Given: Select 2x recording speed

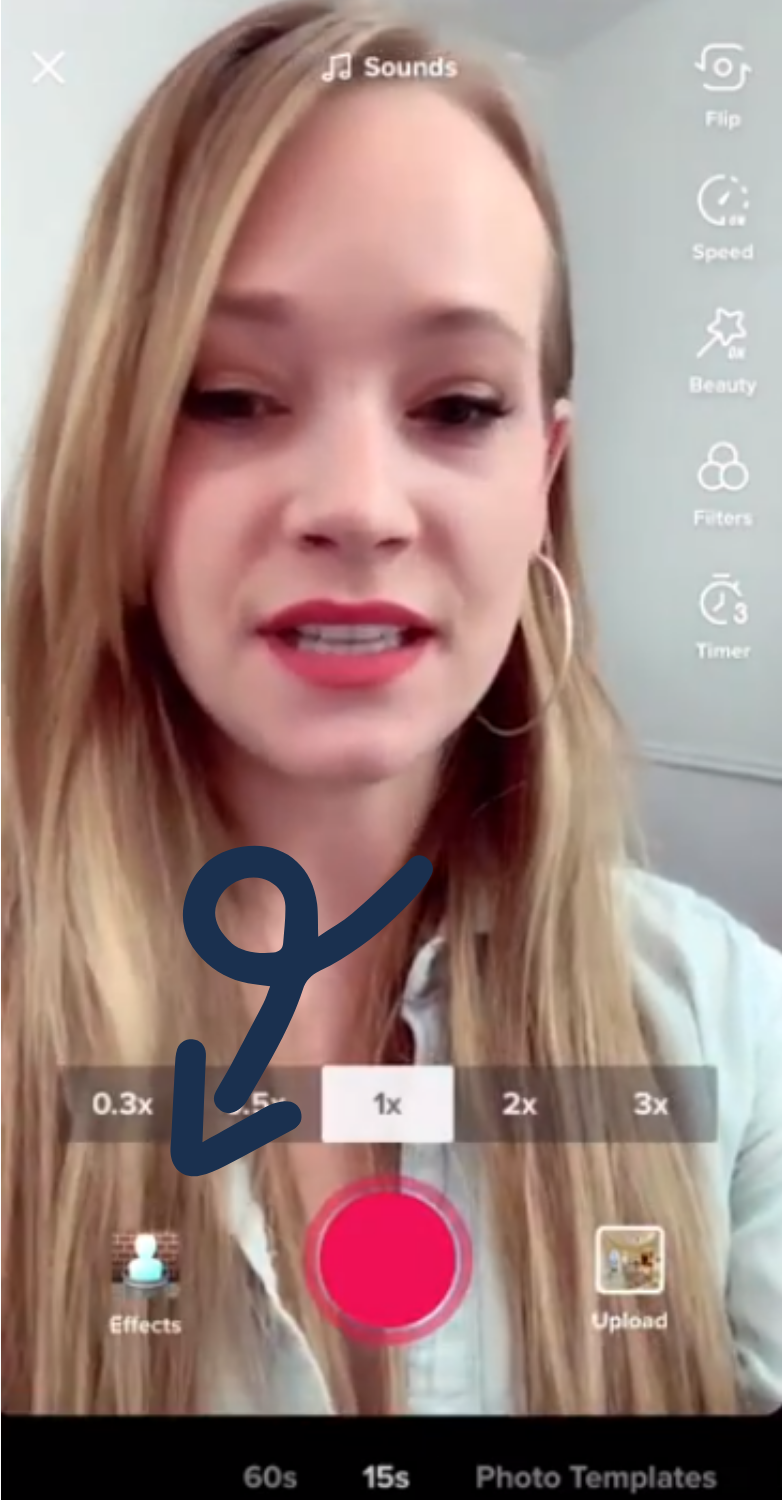Looking at the screenshot, I should tap(519, 1104).
